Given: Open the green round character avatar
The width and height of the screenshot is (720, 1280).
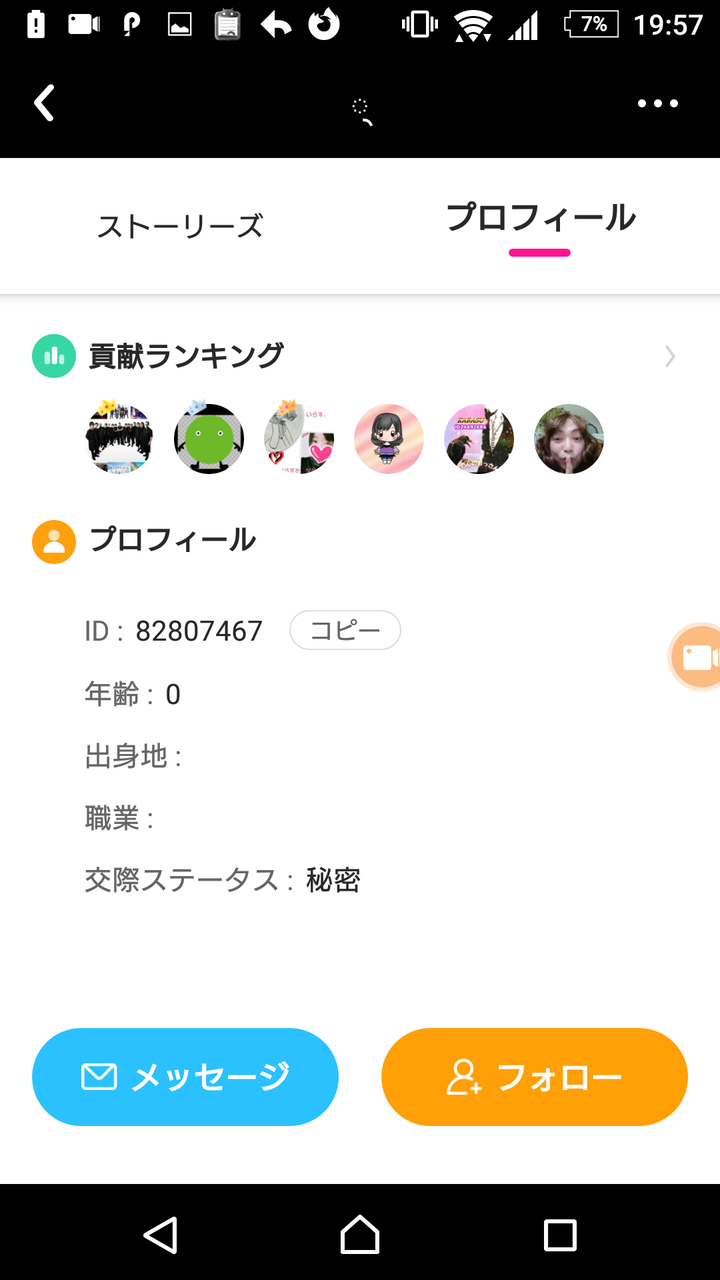Looking at the screenshot, I should coord(209,439).
